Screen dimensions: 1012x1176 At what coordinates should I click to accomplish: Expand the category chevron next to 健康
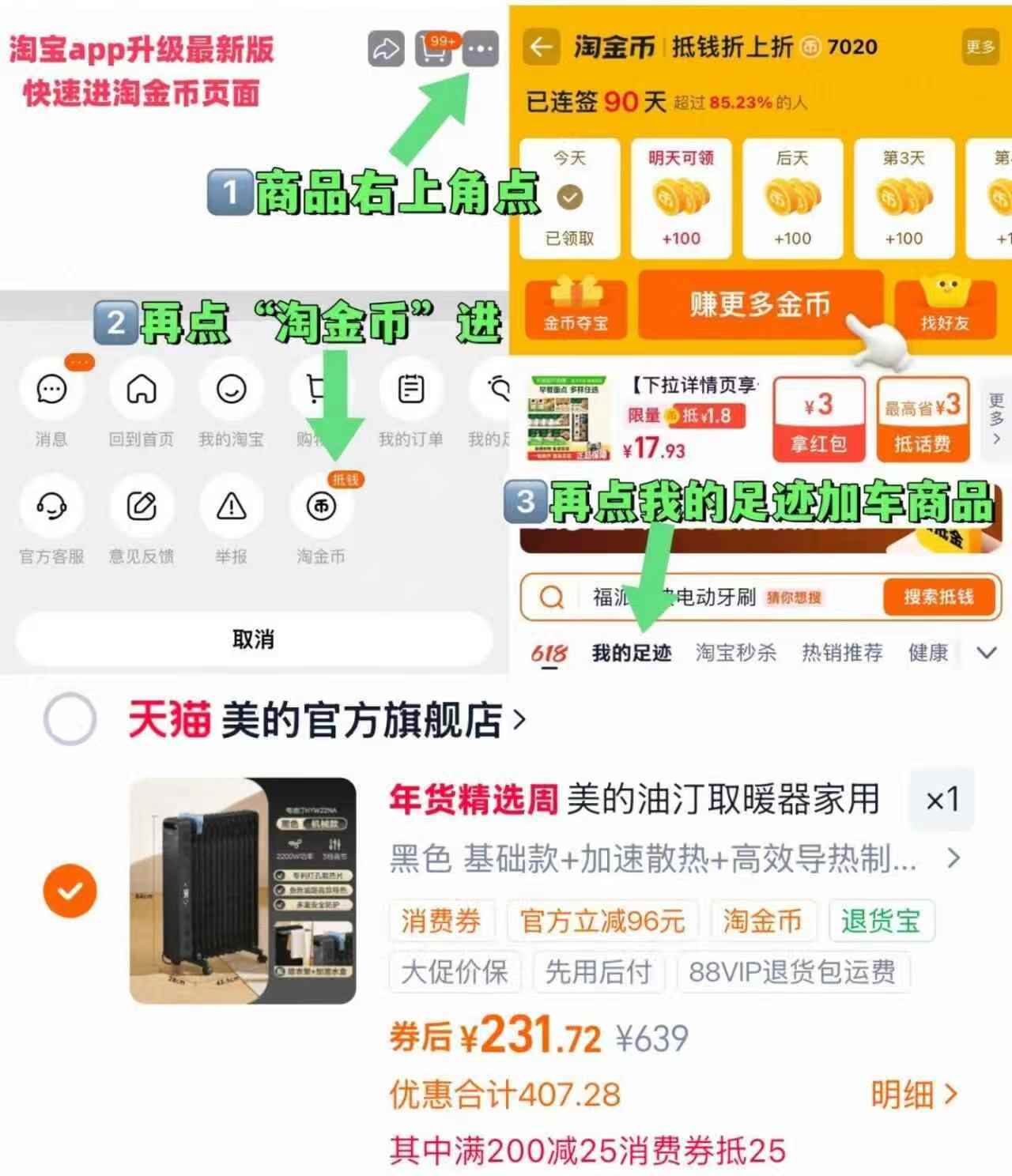tap(985, 654)
